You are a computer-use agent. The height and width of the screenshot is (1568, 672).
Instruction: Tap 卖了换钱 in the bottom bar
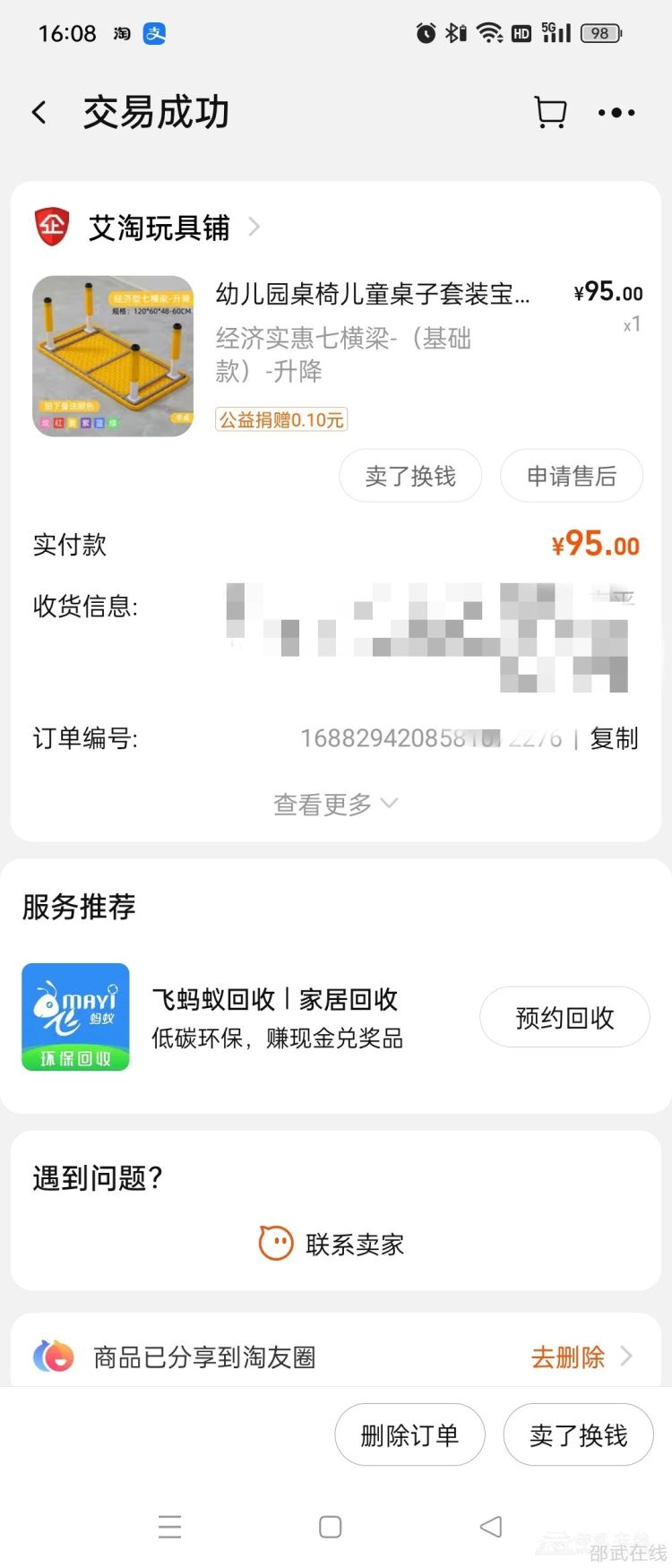[x=578, y=1435]
